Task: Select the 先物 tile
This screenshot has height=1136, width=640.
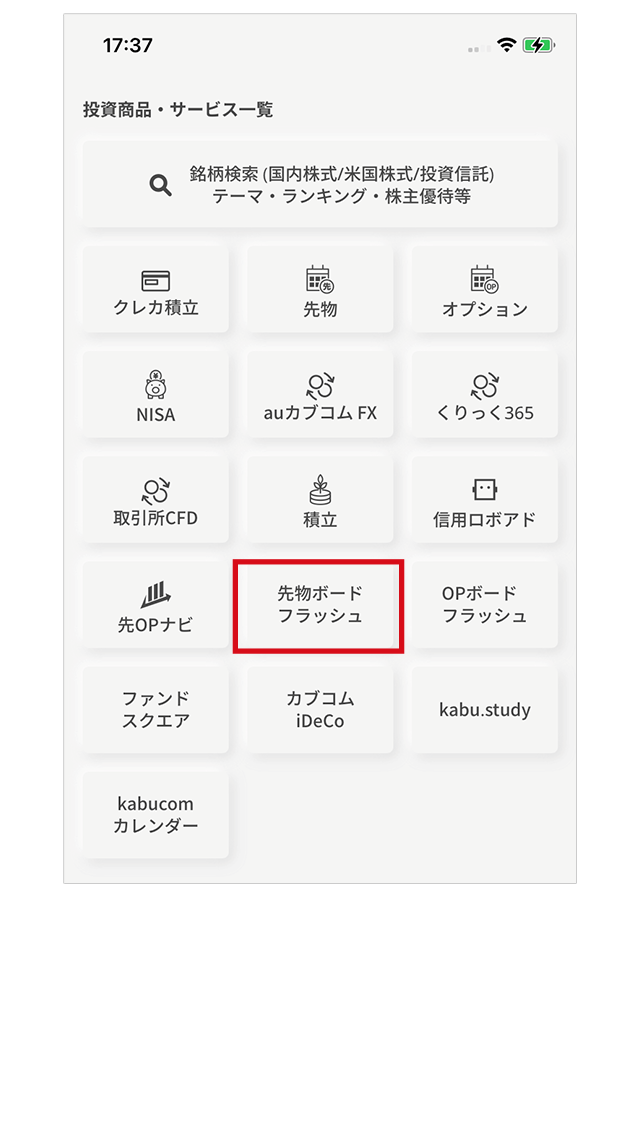Action: (320, 290)
